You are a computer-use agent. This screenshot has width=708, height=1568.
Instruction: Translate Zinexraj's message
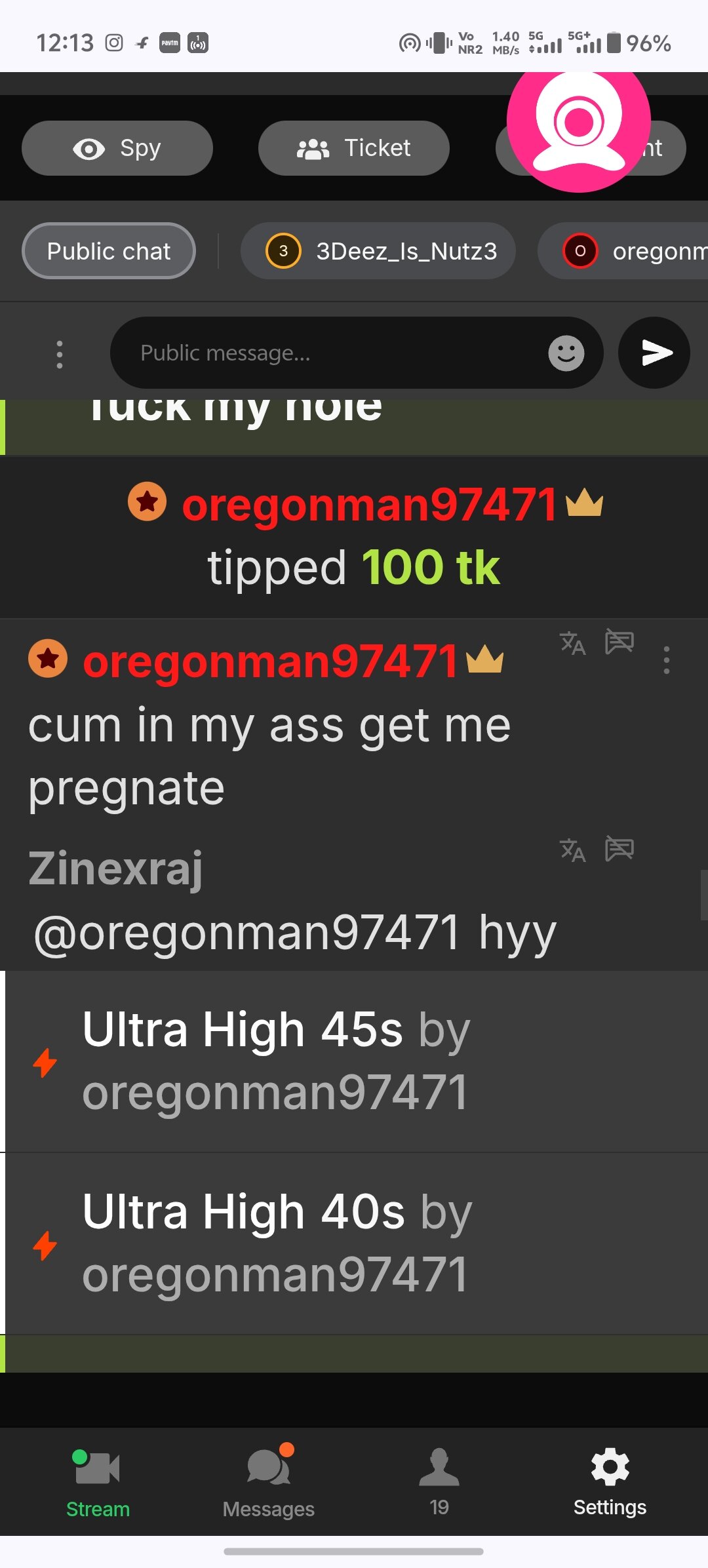click(x=572, y=850)
